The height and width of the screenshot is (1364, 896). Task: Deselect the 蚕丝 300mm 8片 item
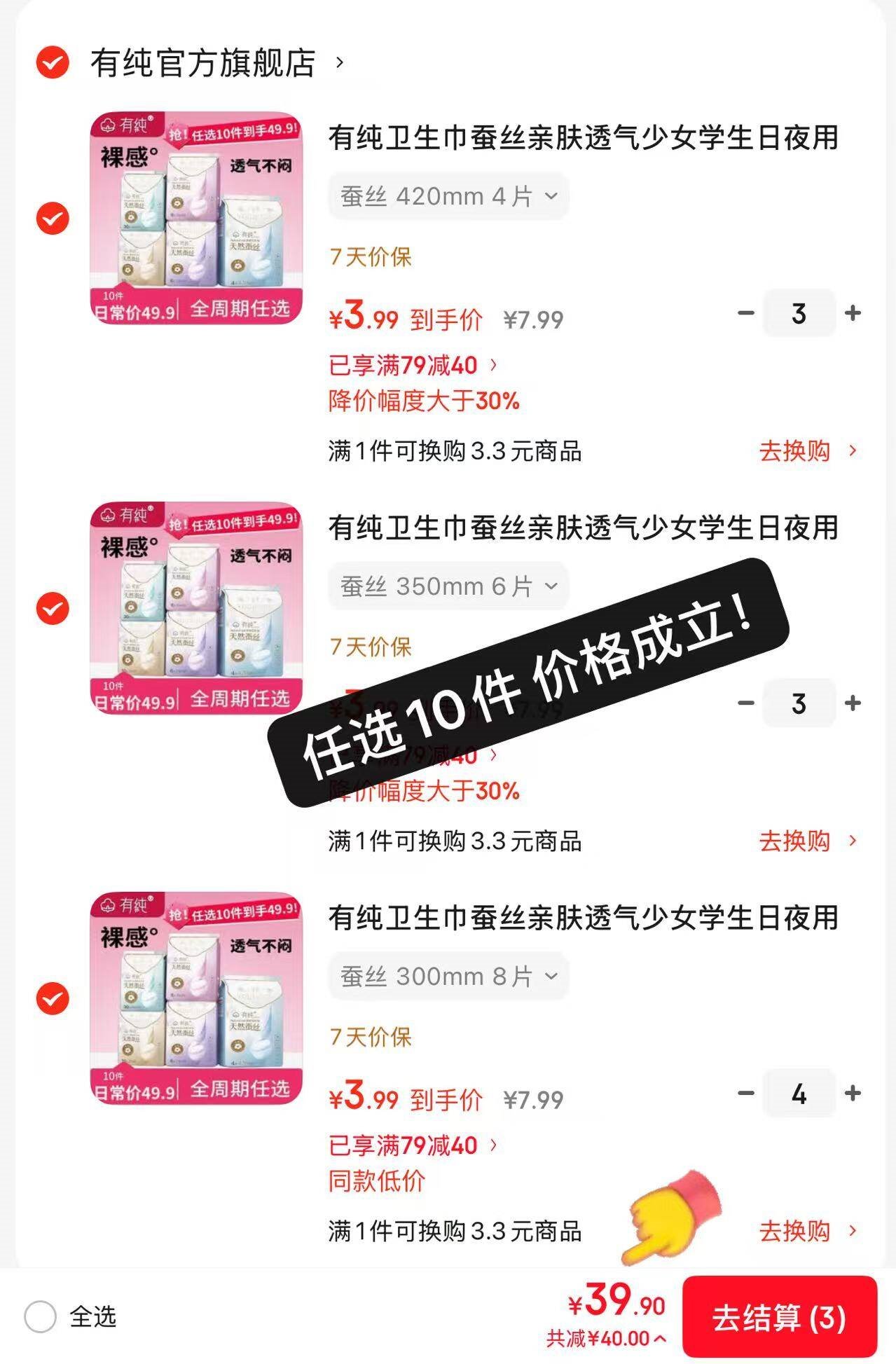point(53,998)
